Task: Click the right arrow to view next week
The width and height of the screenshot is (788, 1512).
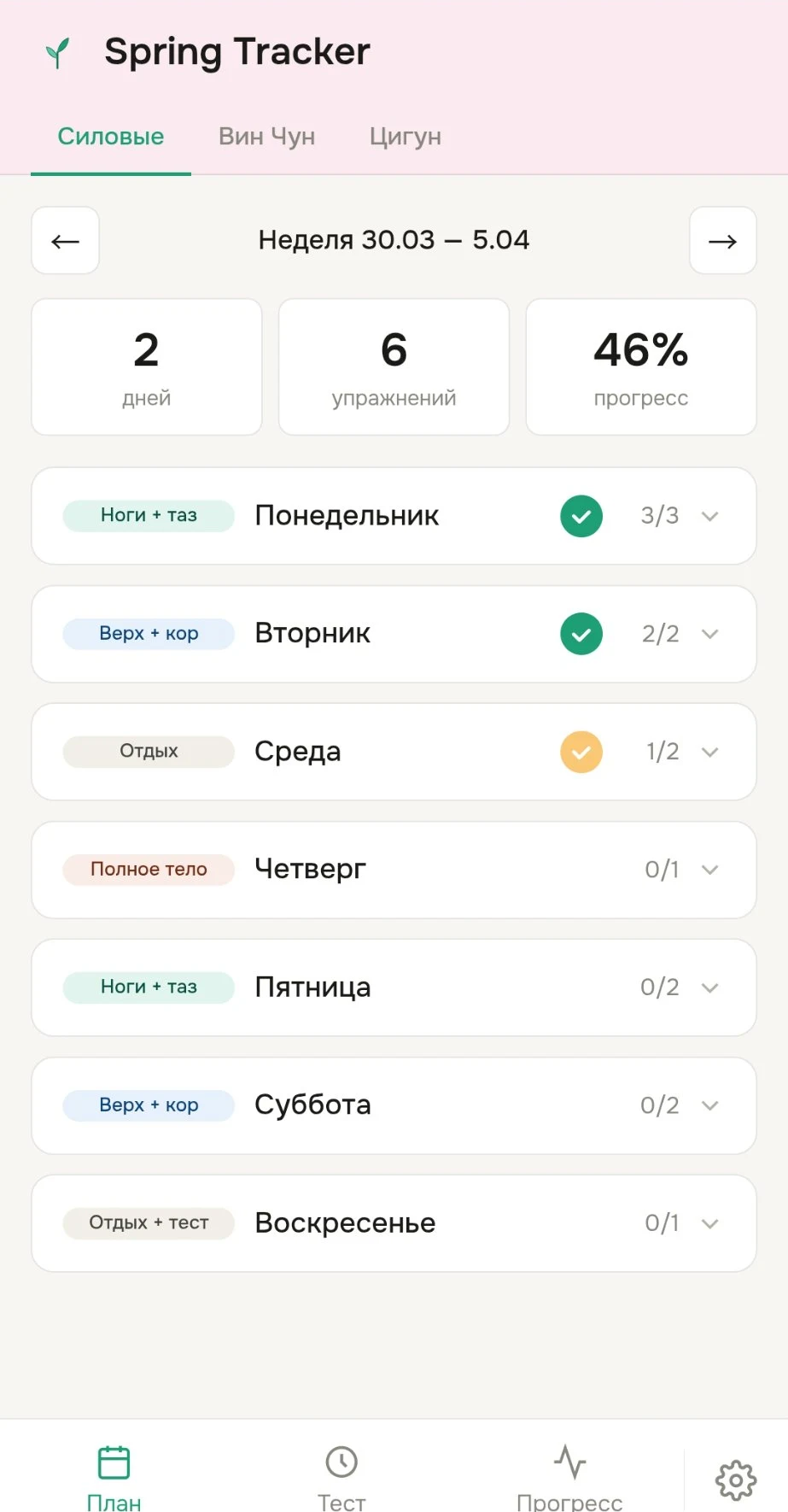Action: point(722,241)
